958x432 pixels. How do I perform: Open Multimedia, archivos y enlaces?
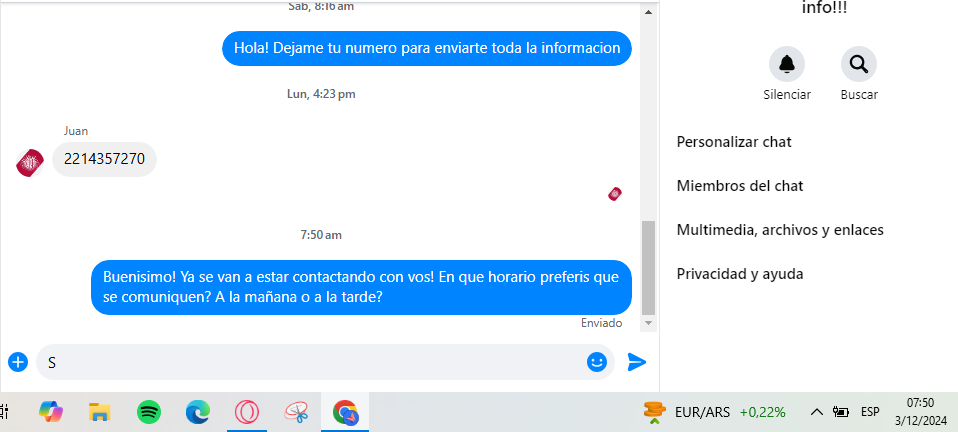[780, 230]
